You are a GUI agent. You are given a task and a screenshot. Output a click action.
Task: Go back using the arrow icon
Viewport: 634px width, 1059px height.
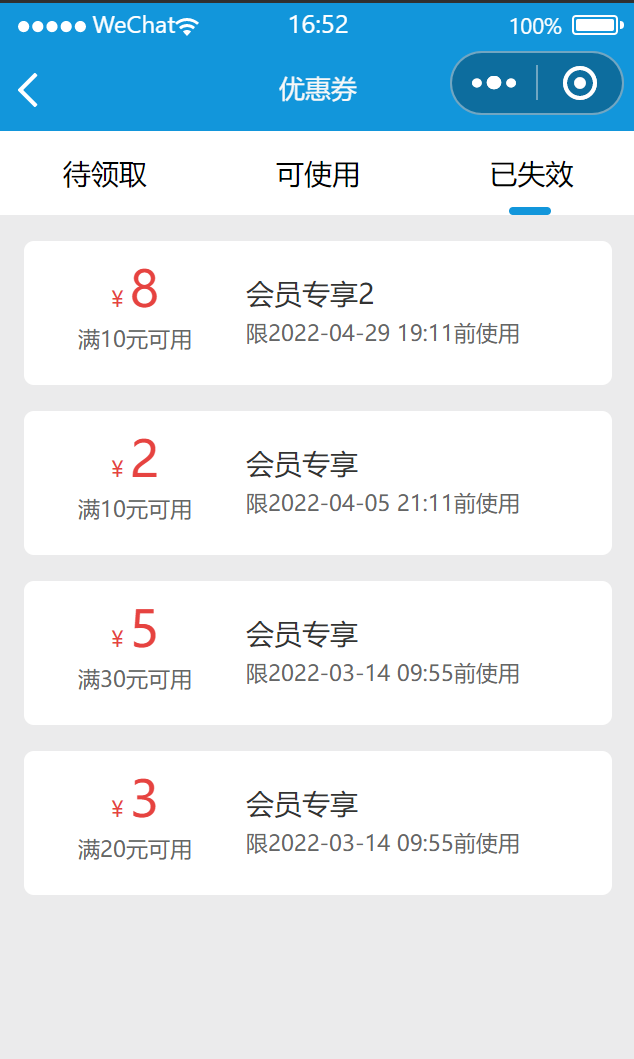[28, 90]
